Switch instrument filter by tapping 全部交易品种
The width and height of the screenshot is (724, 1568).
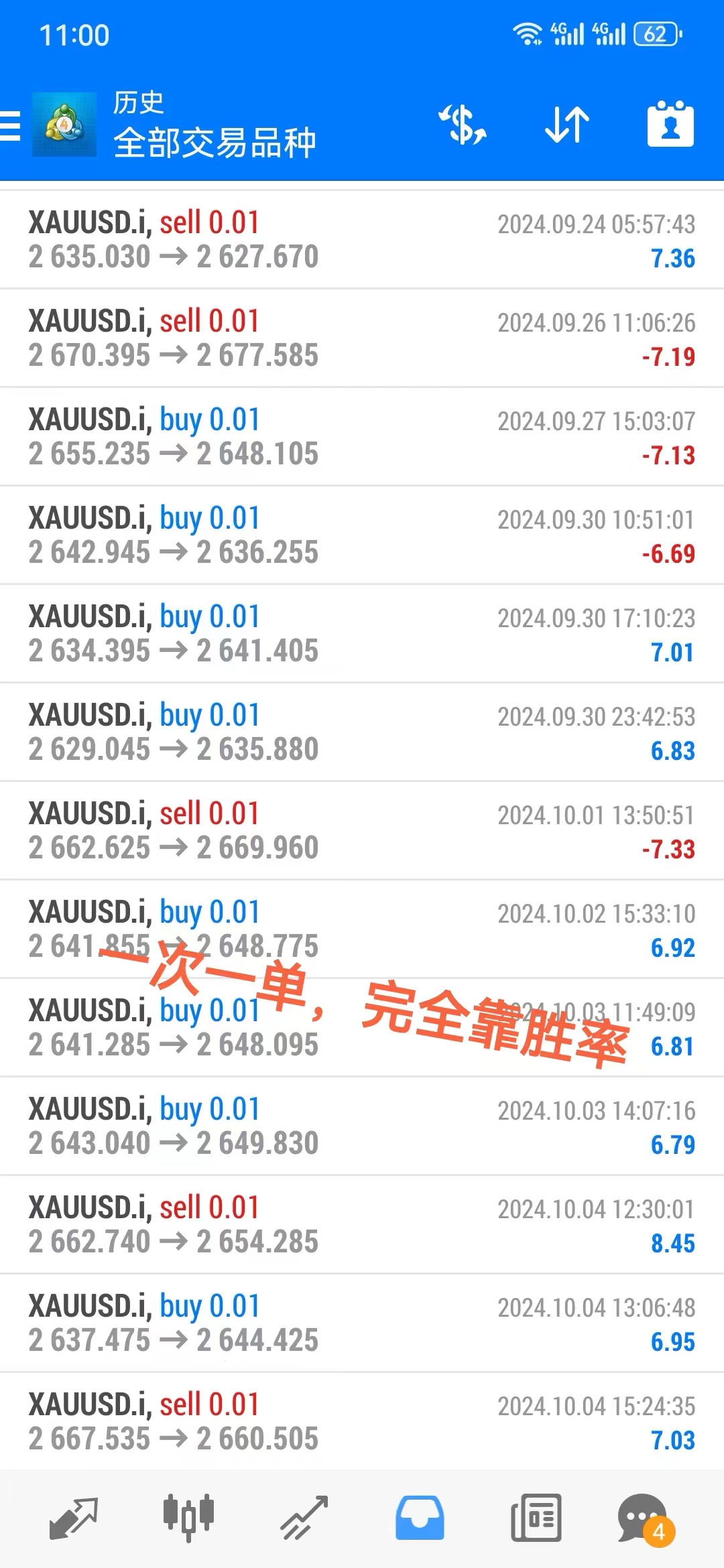(216, 143)
